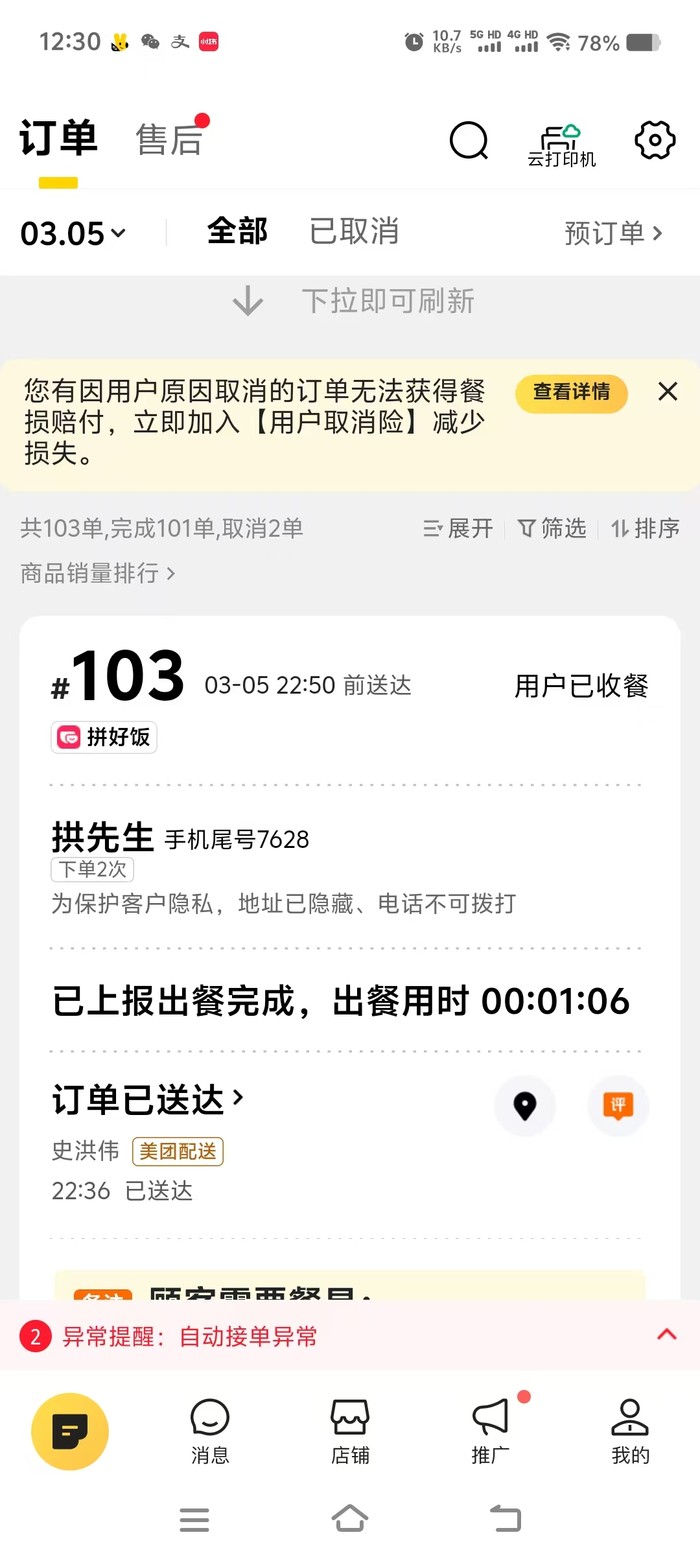The height and width of the screenshot is (1561, 700).
Task: Switch to the 消息 tab
Action: pyautogui.click(x=210, y=1431)
